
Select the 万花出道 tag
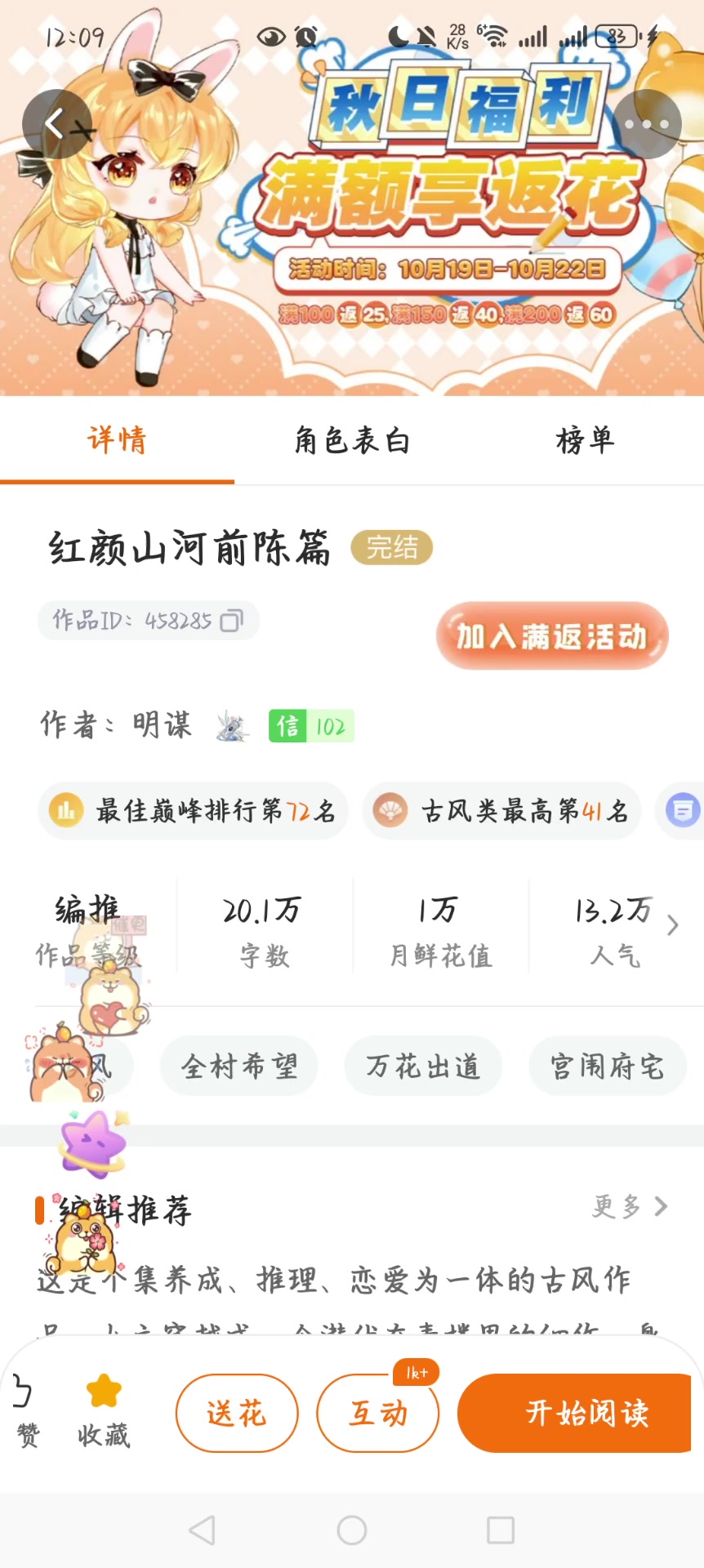click(423, 1066)
